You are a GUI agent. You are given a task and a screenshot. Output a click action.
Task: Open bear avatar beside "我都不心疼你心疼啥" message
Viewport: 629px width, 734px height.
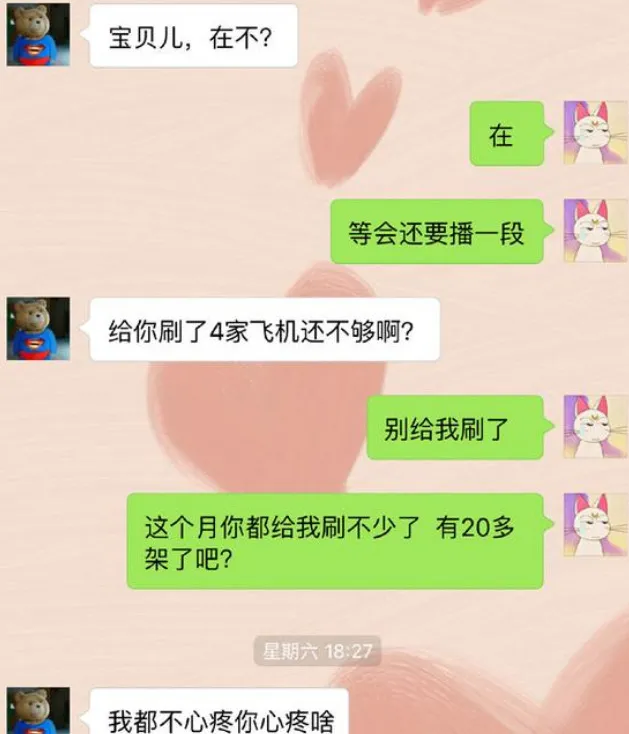(x=38, y=712)
